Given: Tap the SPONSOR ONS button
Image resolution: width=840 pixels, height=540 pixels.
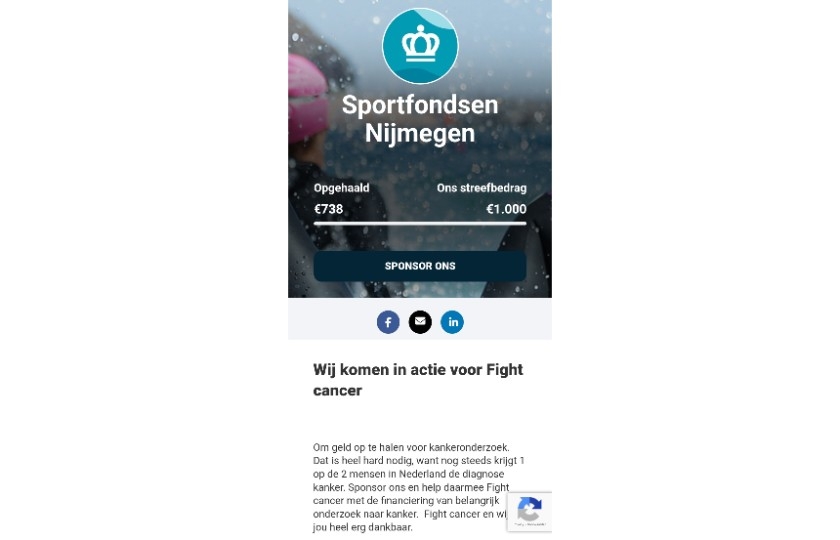Looking at the screenshot, I should point(420,266).
